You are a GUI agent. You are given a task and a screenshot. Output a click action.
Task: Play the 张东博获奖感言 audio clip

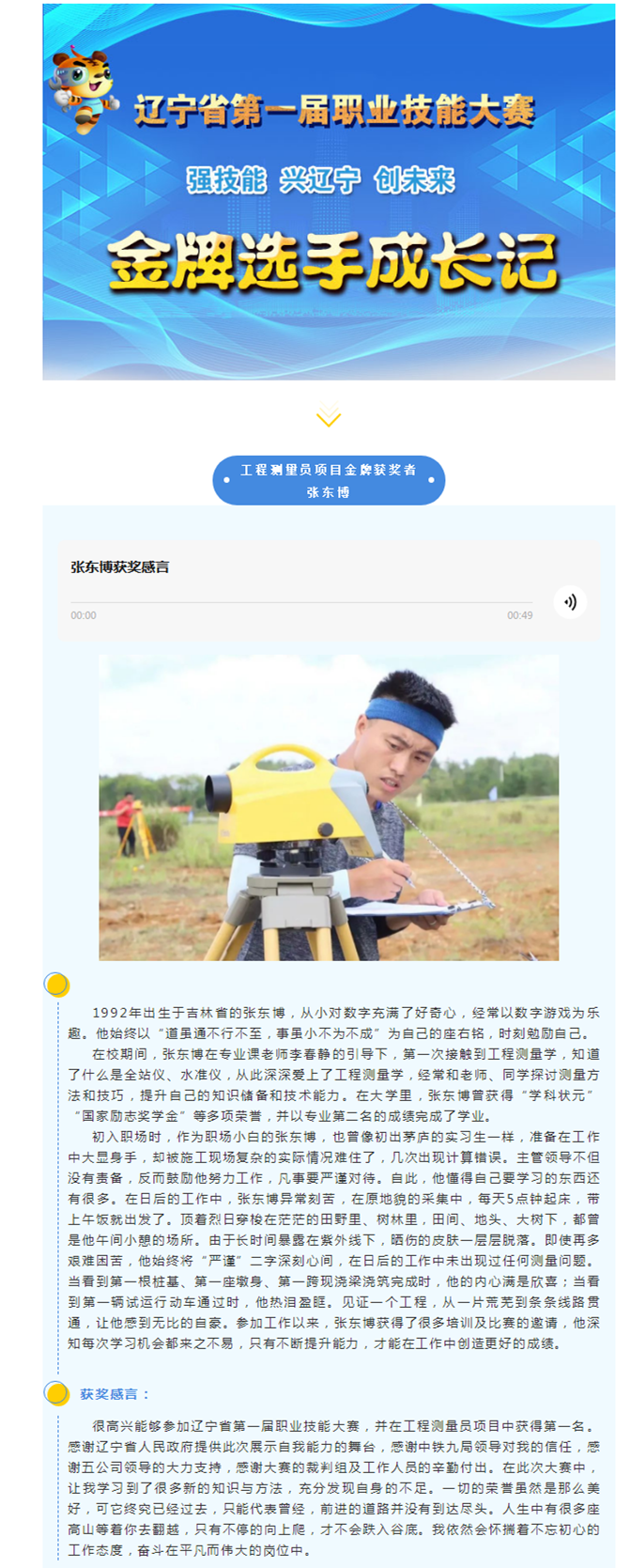pos(570,601)
